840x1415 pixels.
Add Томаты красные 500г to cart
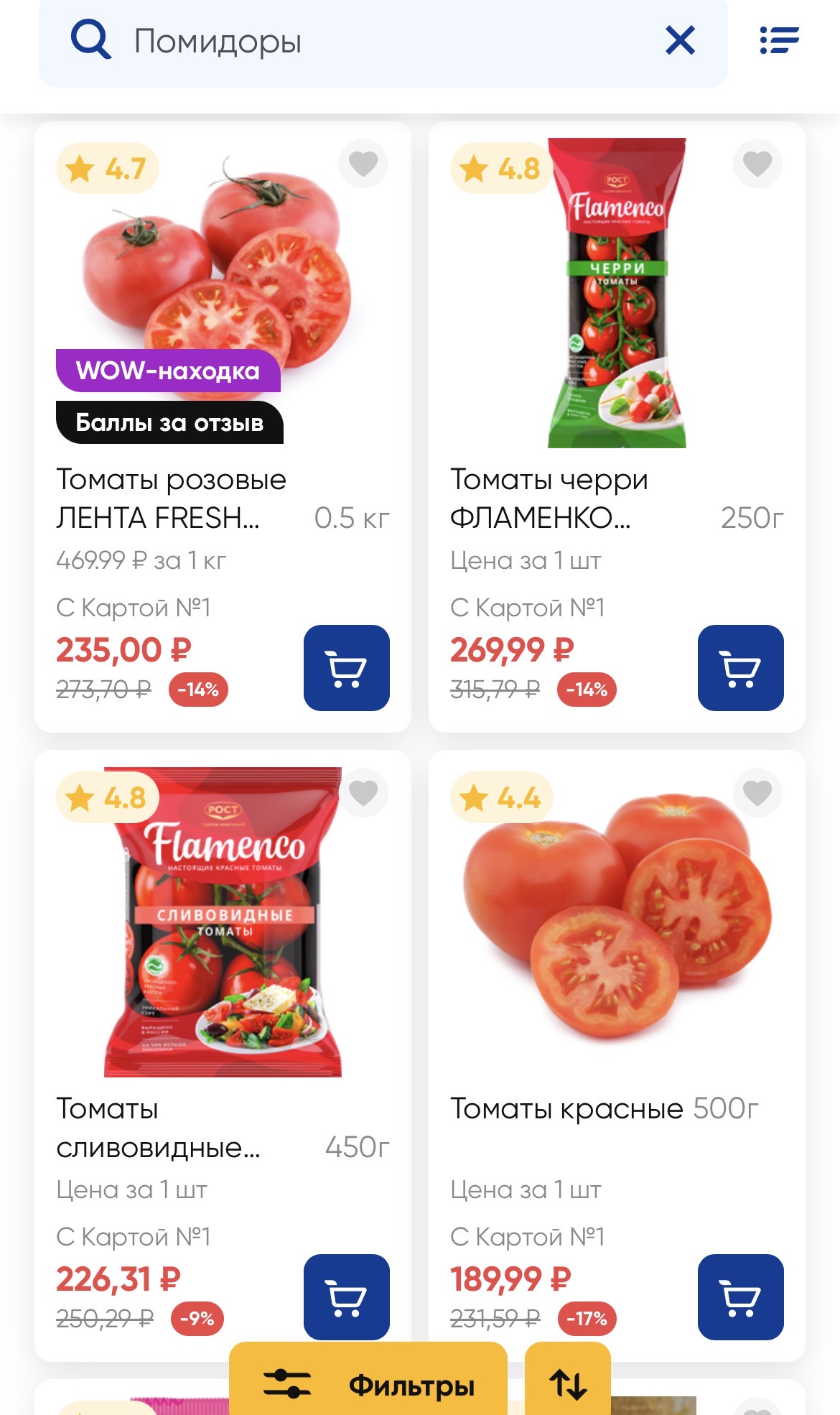click(x=740, y=1297)
